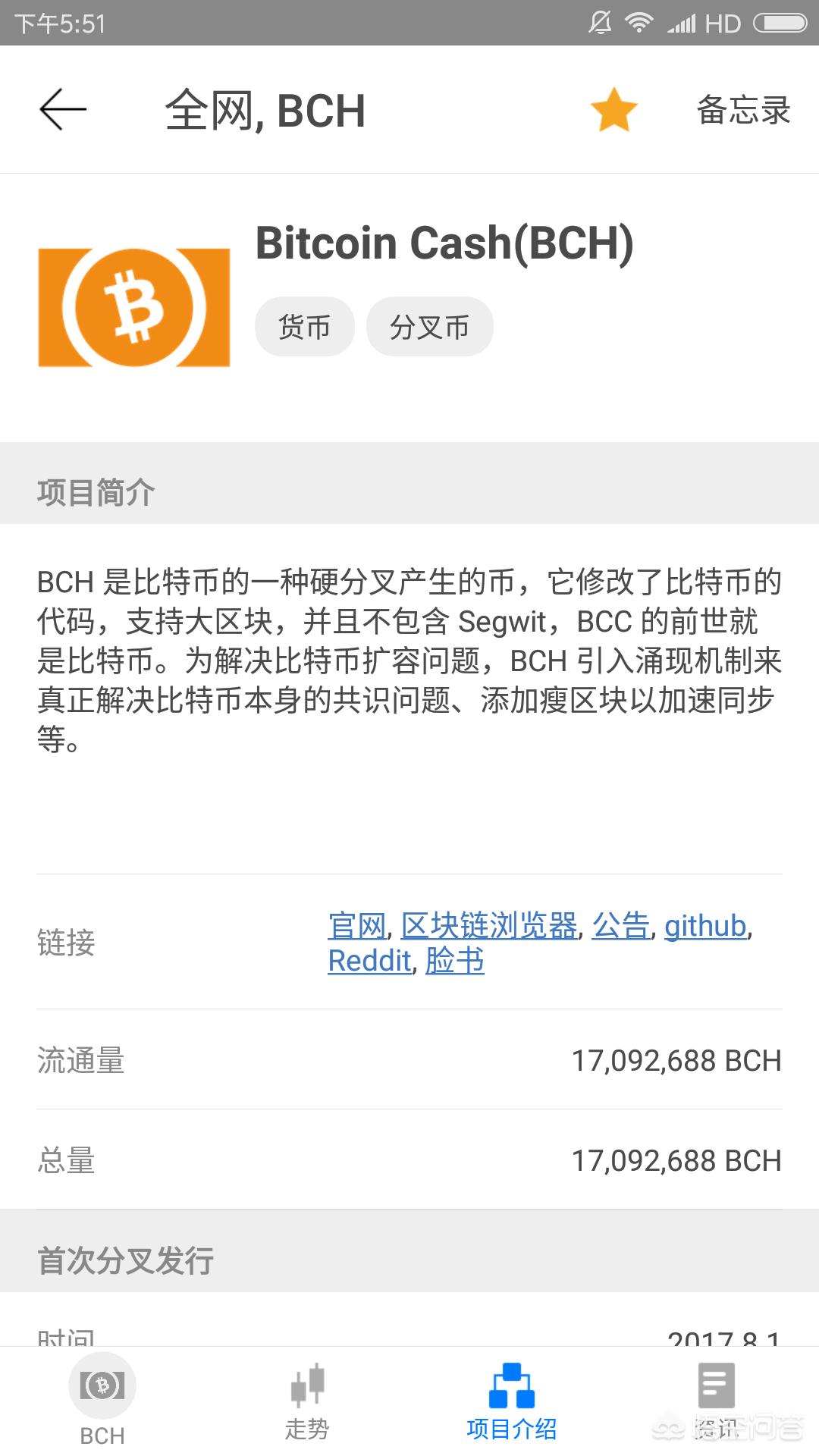Open the 官网 link
This screenshot has height=1456, width=819.
click(357, 926)
